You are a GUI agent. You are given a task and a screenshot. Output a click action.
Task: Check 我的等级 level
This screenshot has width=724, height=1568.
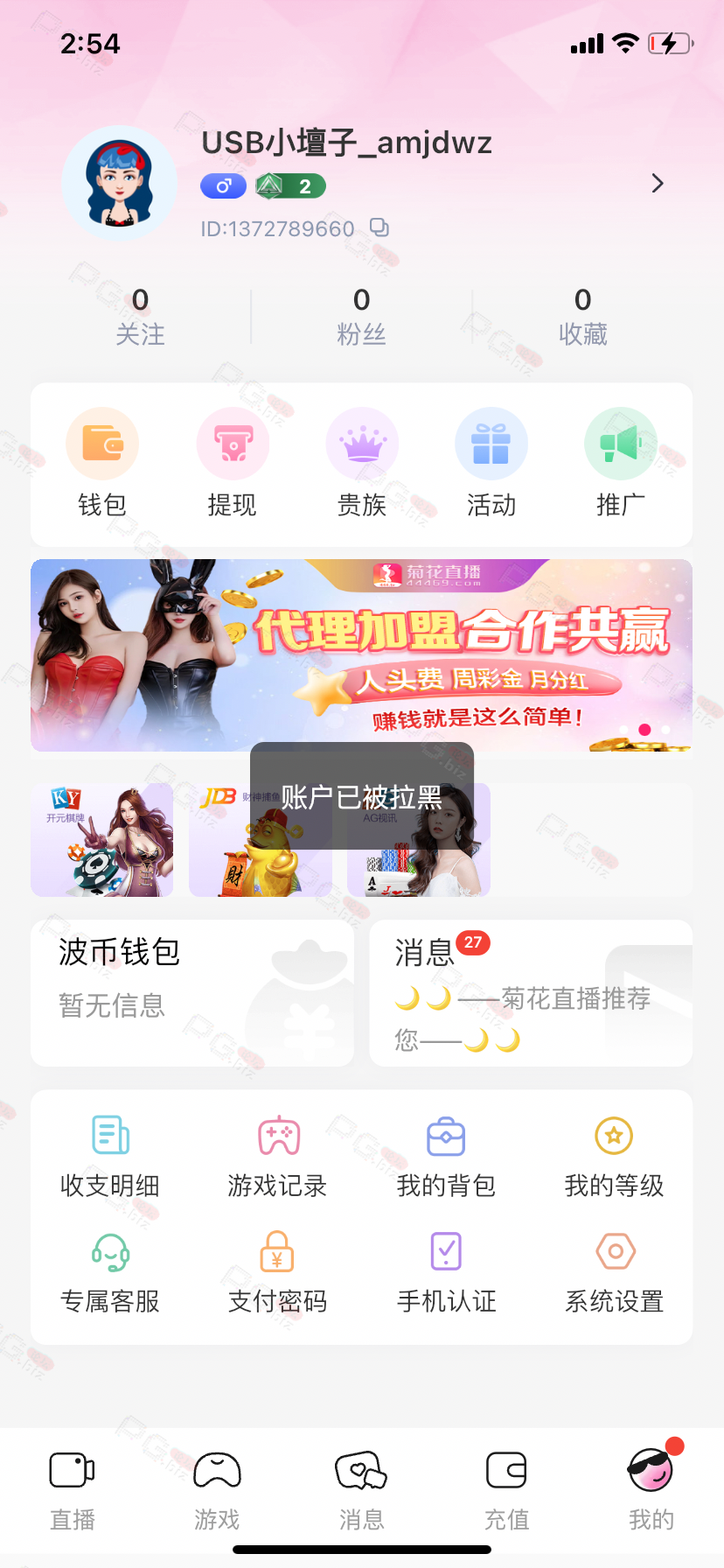(x=614, y=1157)
